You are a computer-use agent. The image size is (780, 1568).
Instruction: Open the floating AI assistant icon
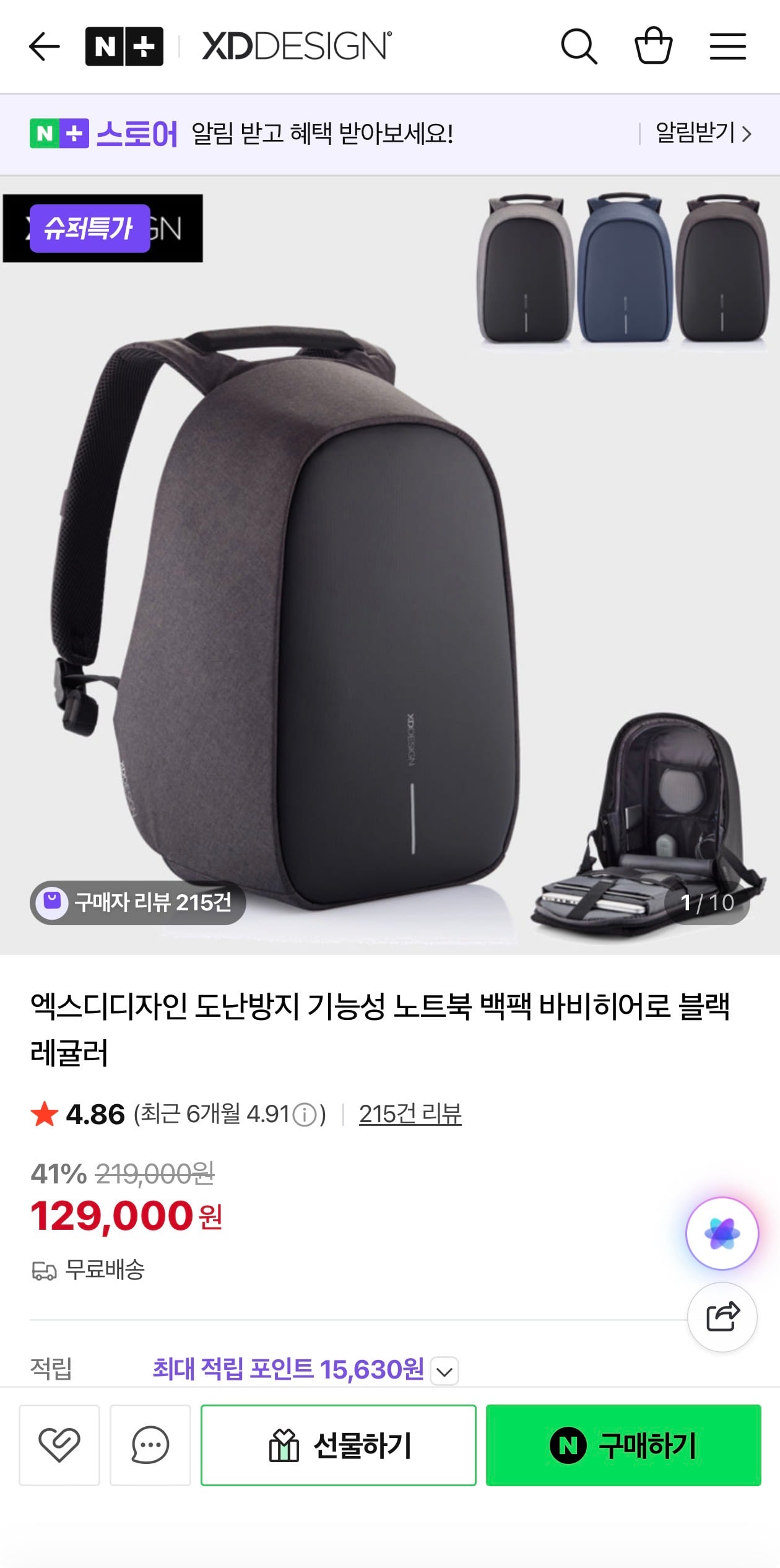pyautogui.click(x=722, y=1234)
